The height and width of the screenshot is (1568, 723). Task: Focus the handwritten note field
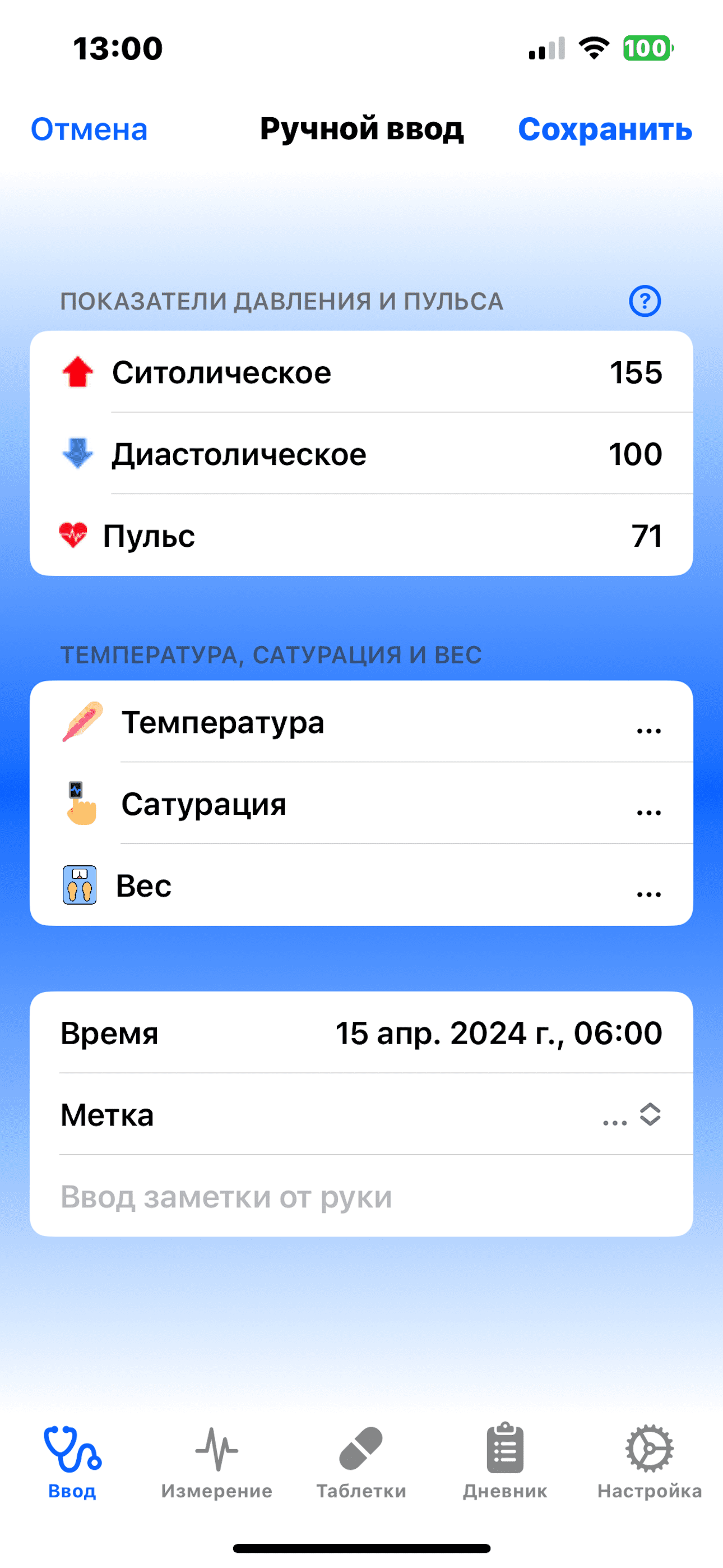(x=360, y=1197)
